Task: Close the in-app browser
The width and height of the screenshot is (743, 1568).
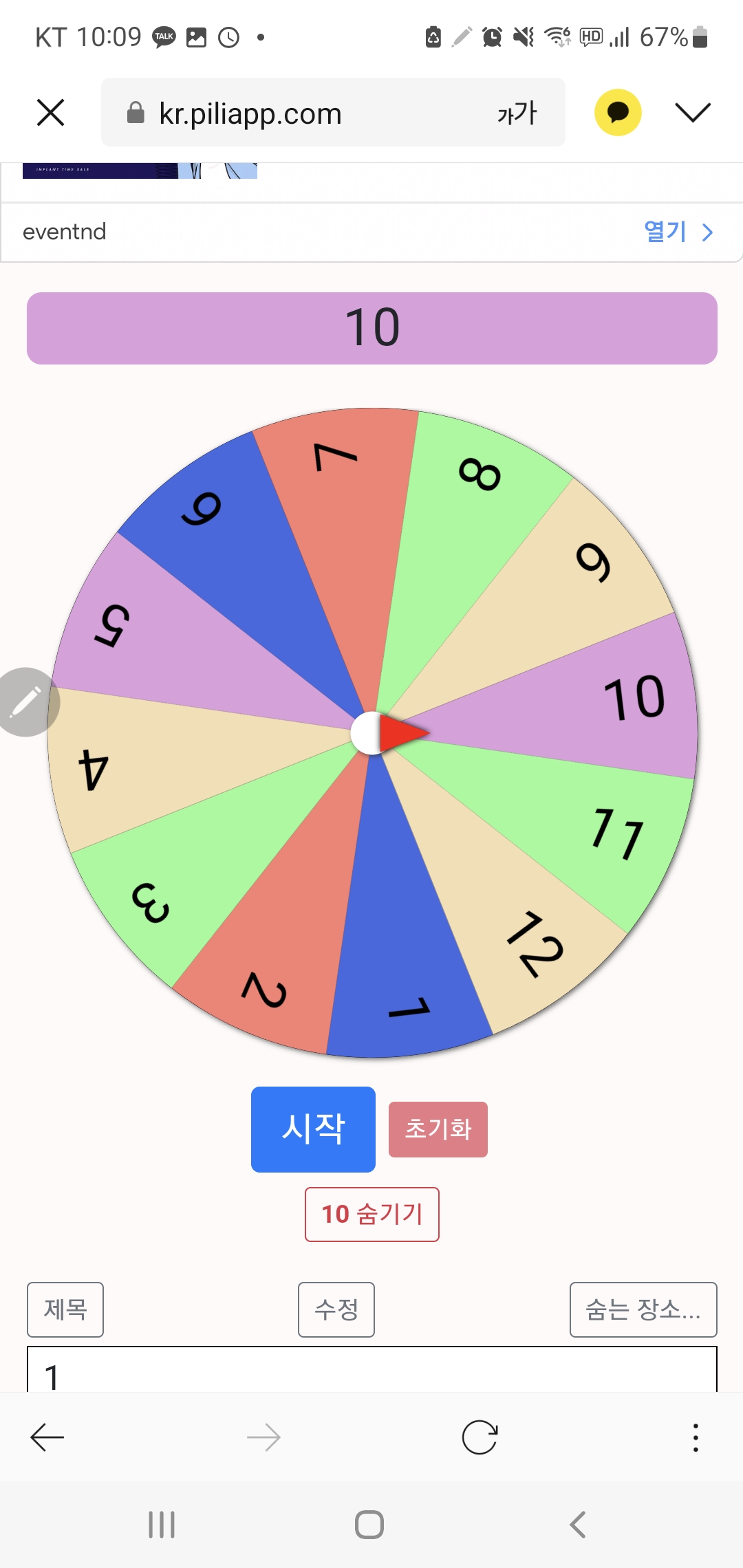Action: [50, 112]
